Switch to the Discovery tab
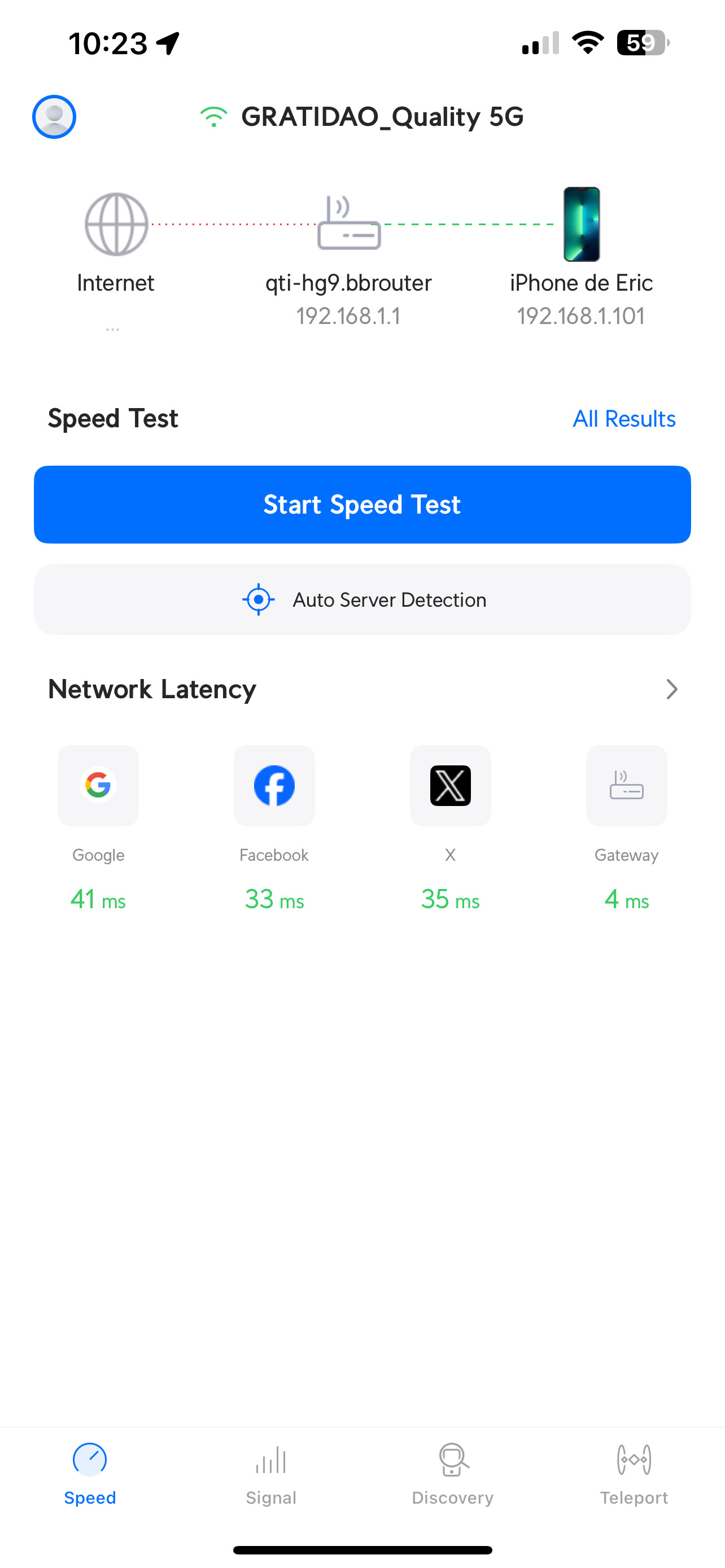 [x=452, y=1473]
